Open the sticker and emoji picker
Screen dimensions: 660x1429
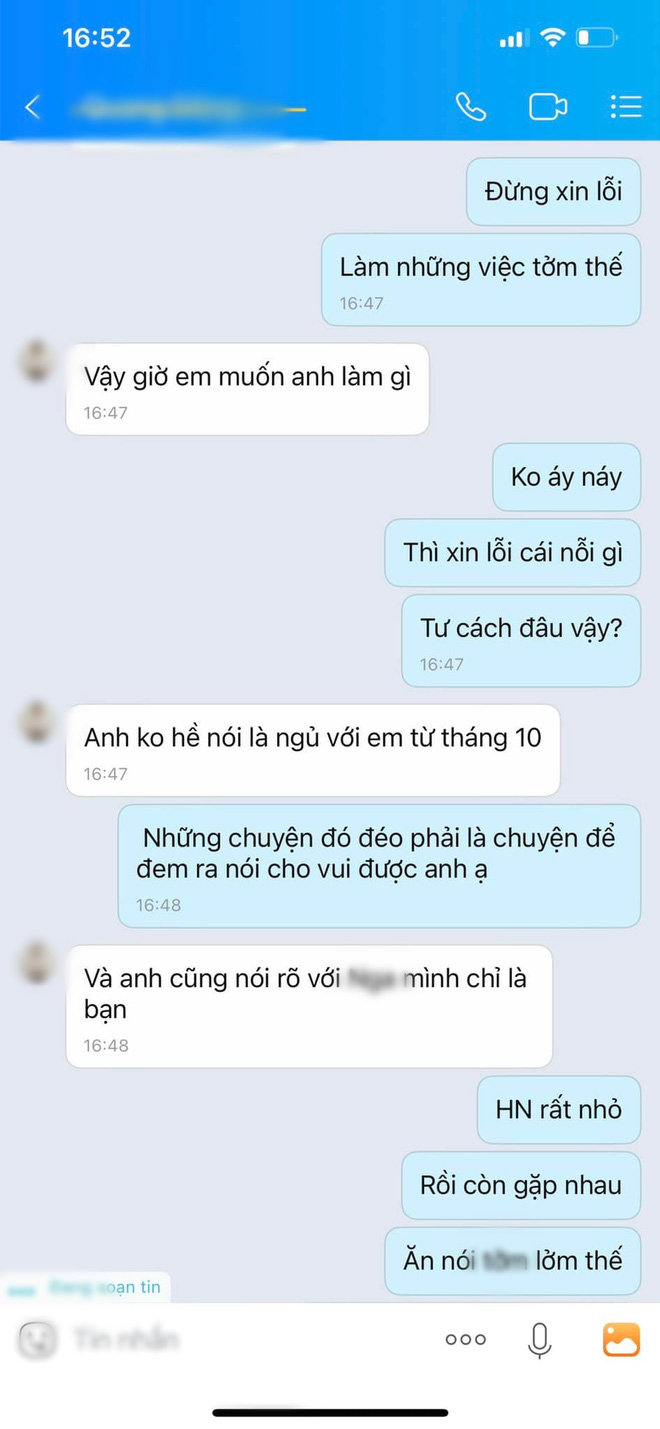(x=38, y=1339)
